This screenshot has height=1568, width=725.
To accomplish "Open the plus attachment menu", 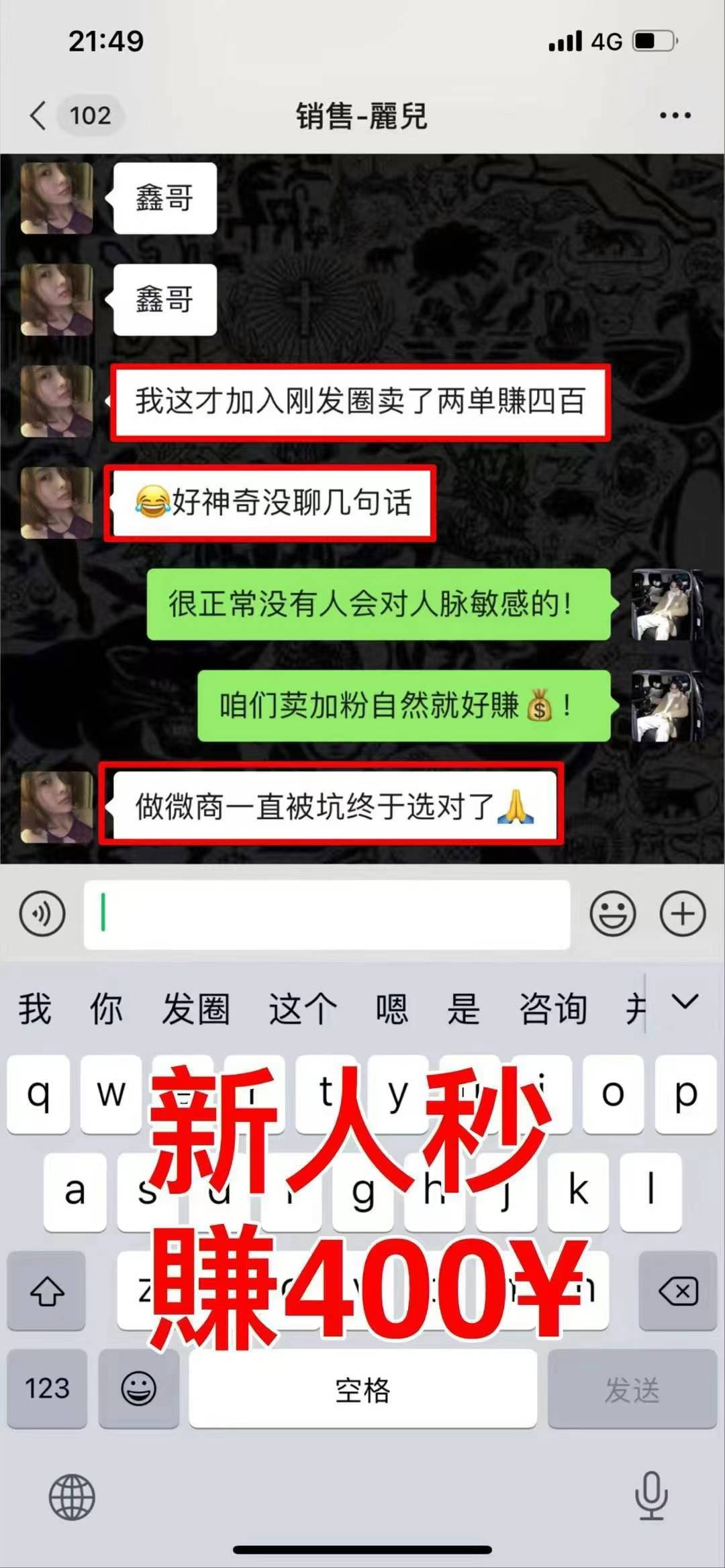I will [683, 914].
